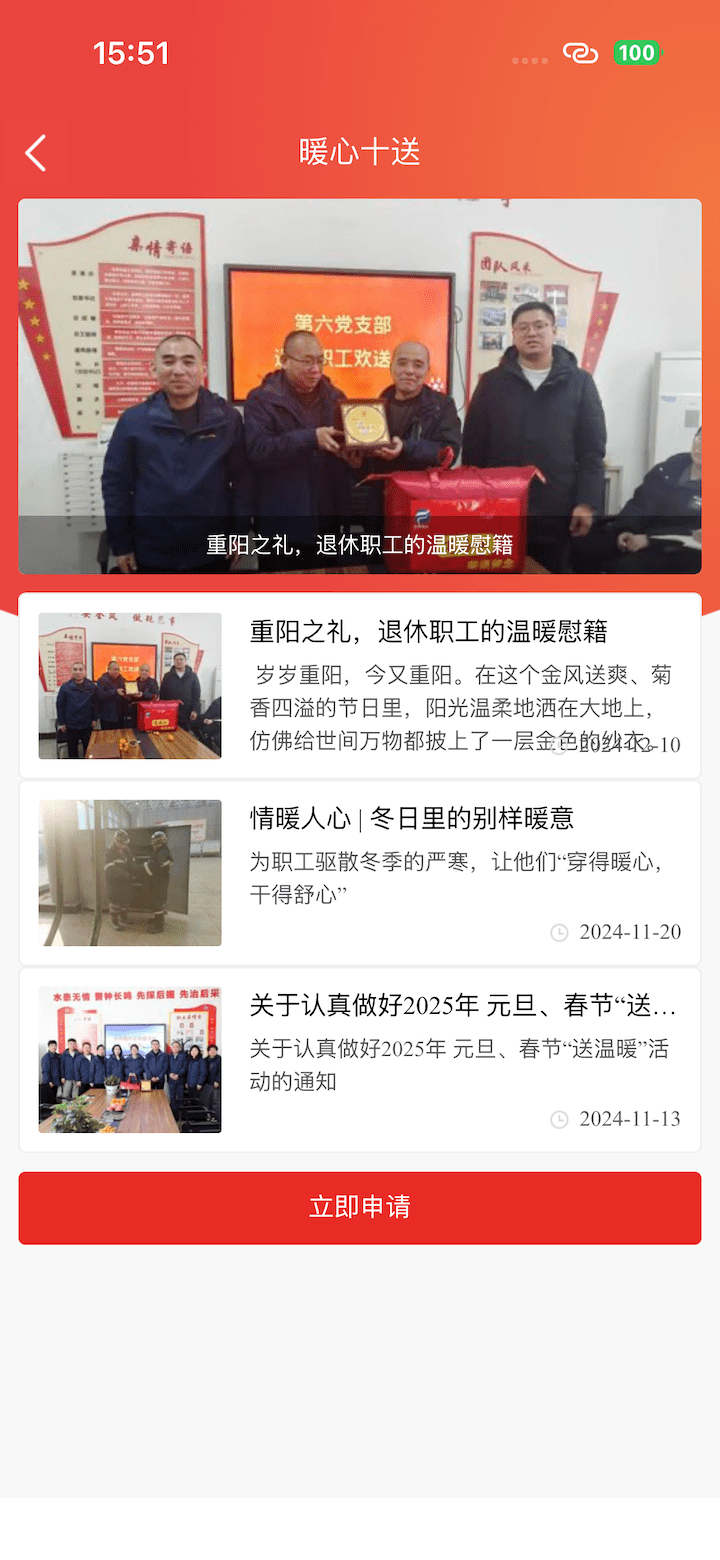The image size is (720, 1560).
Task: Open the article 重阳之礼，退休职工的温暖慰籍 in the list
Action: click(428, 632)
